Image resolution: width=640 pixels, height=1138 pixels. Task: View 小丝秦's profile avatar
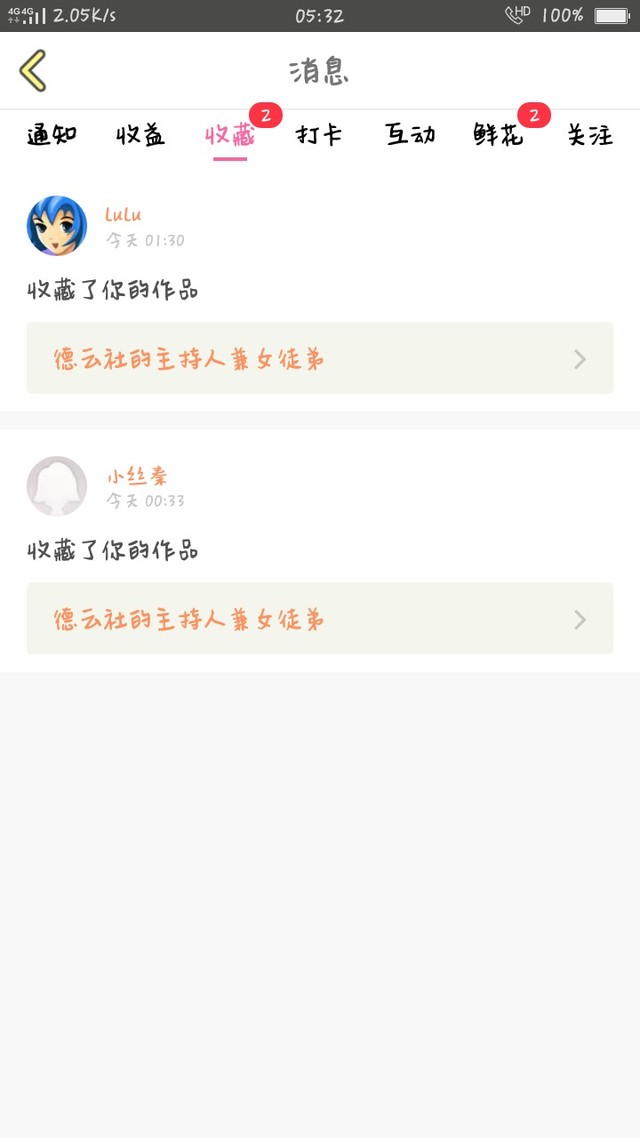point(57,486)
